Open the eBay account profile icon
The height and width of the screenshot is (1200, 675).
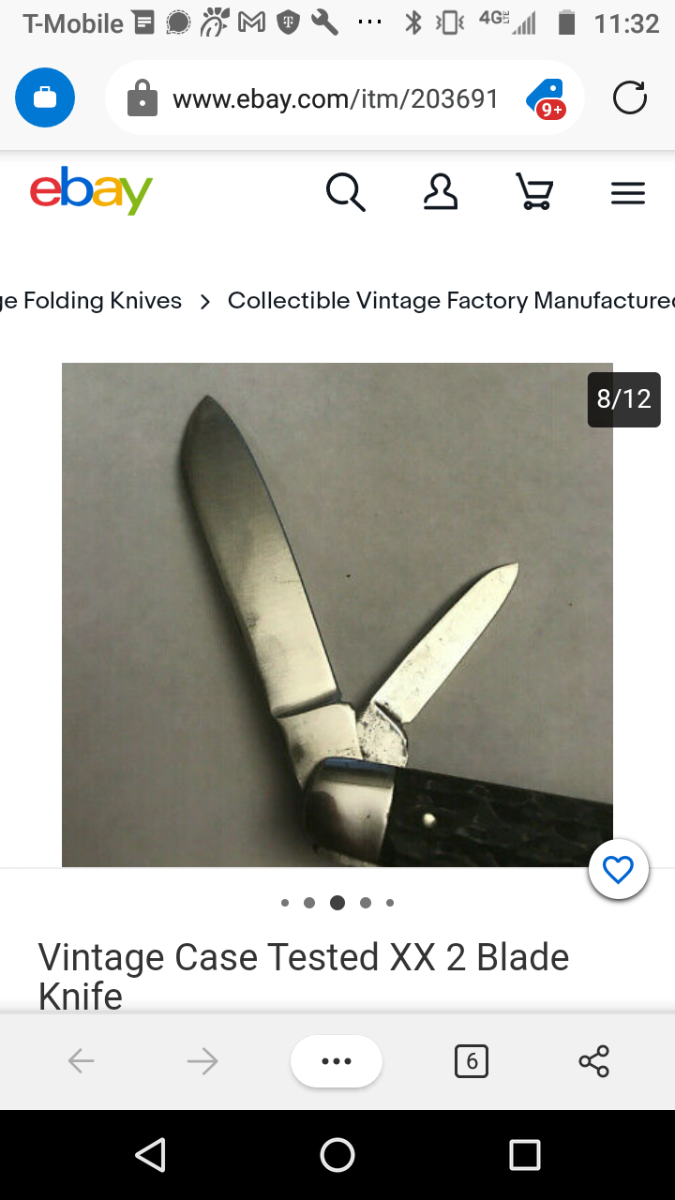[x=440, y=192]
